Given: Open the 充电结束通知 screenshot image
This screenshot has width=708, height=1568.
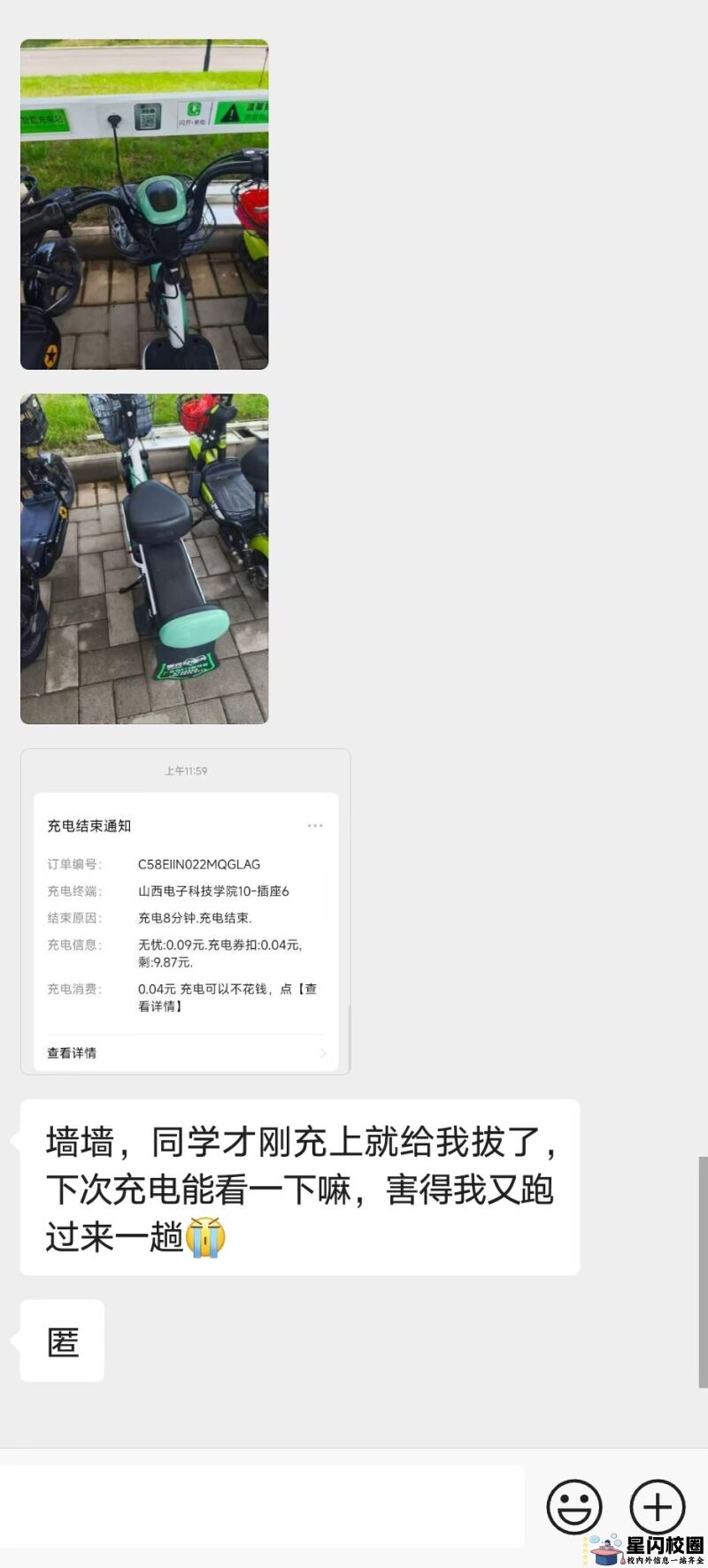Looking at the screenshot, I should tap(186, 911).
